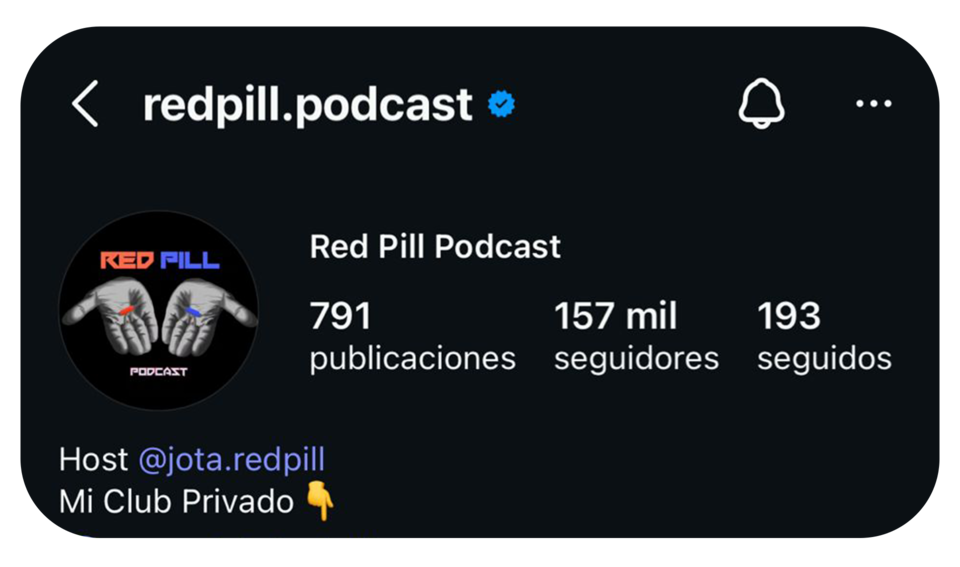This screenshot has height=567, width=960.
Task: Visit the @jota.redpill profile link
Action: 231,460
